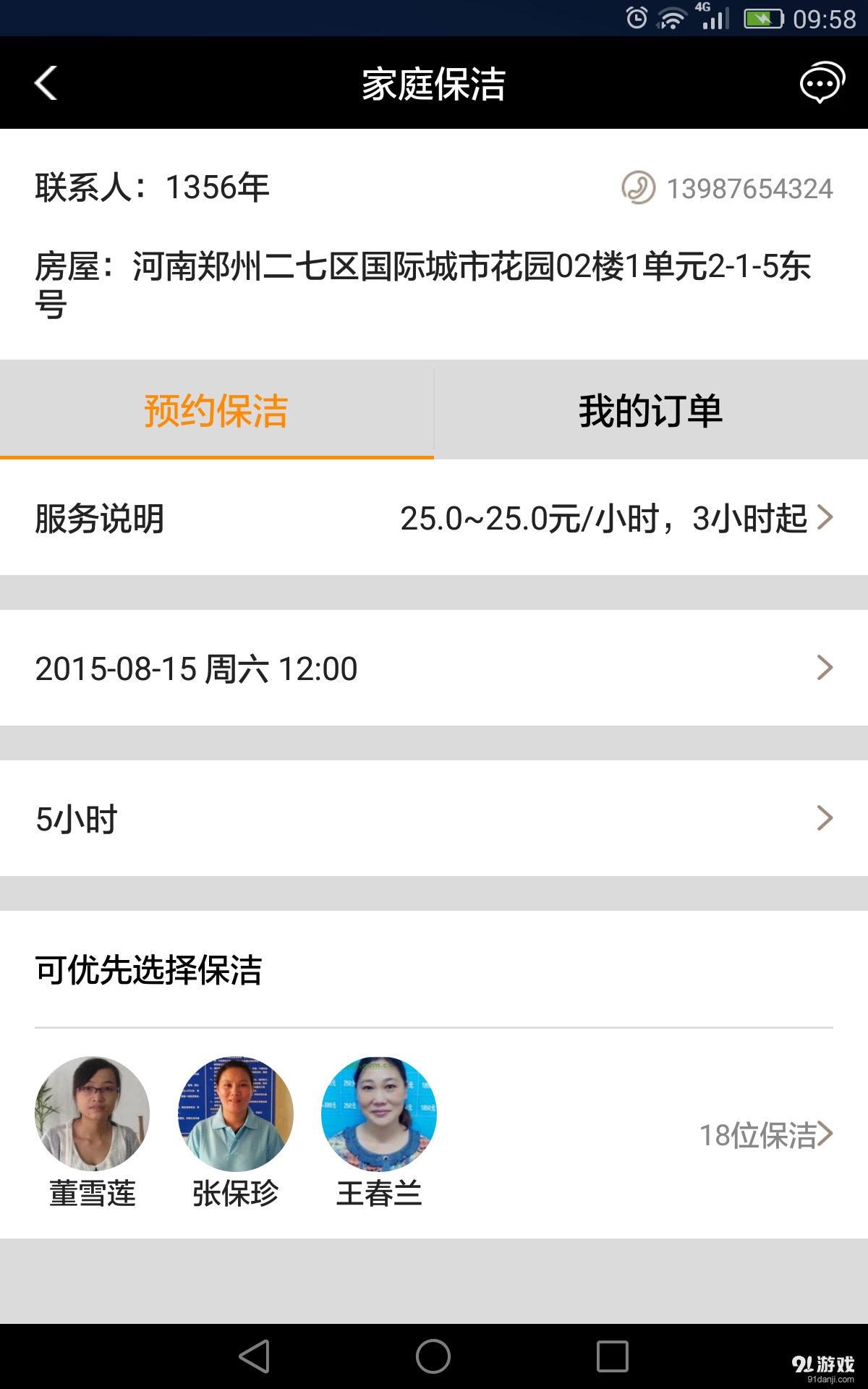
Task: Choose cleaner 王春兰
Action: (379, 1114)
